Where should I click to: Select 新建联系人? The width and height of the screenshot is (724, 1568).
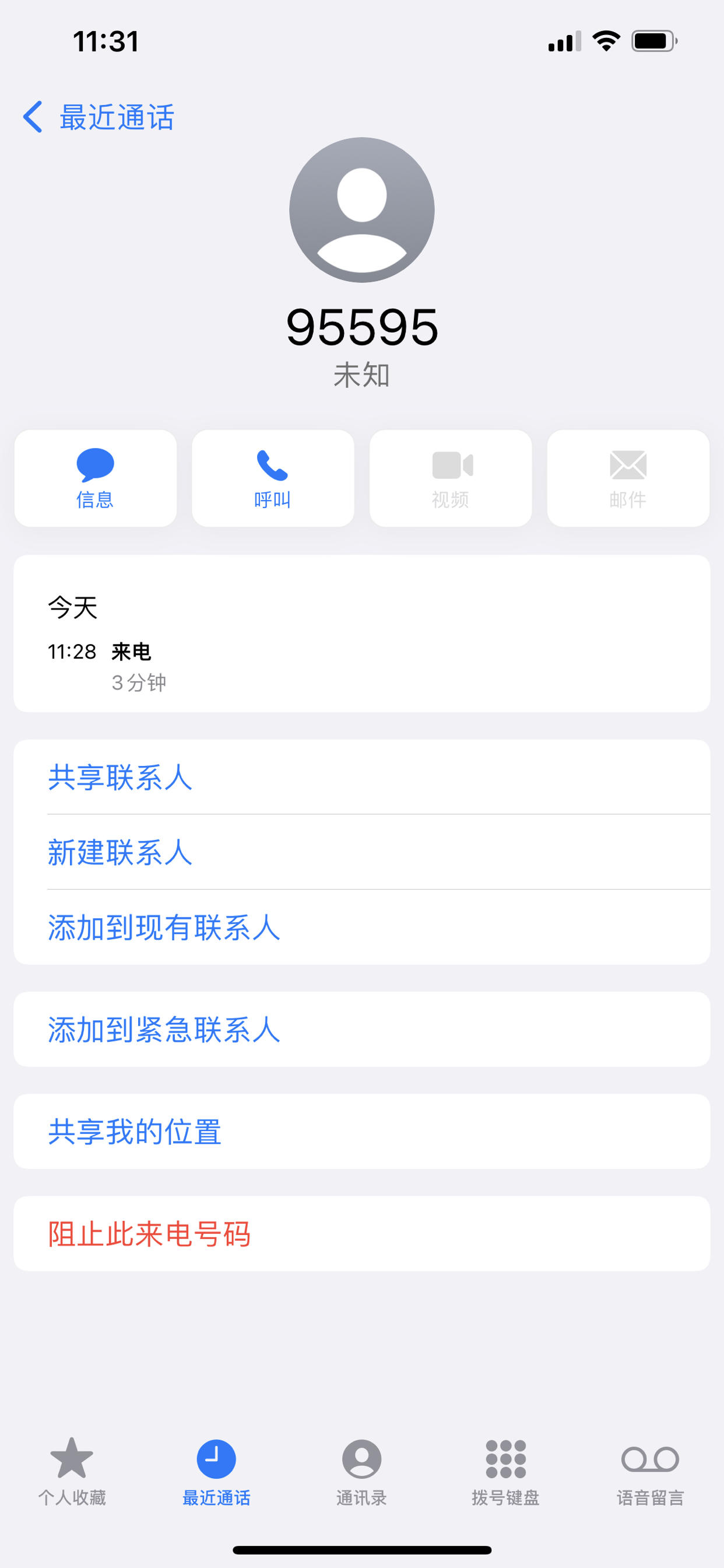(362, 852)
